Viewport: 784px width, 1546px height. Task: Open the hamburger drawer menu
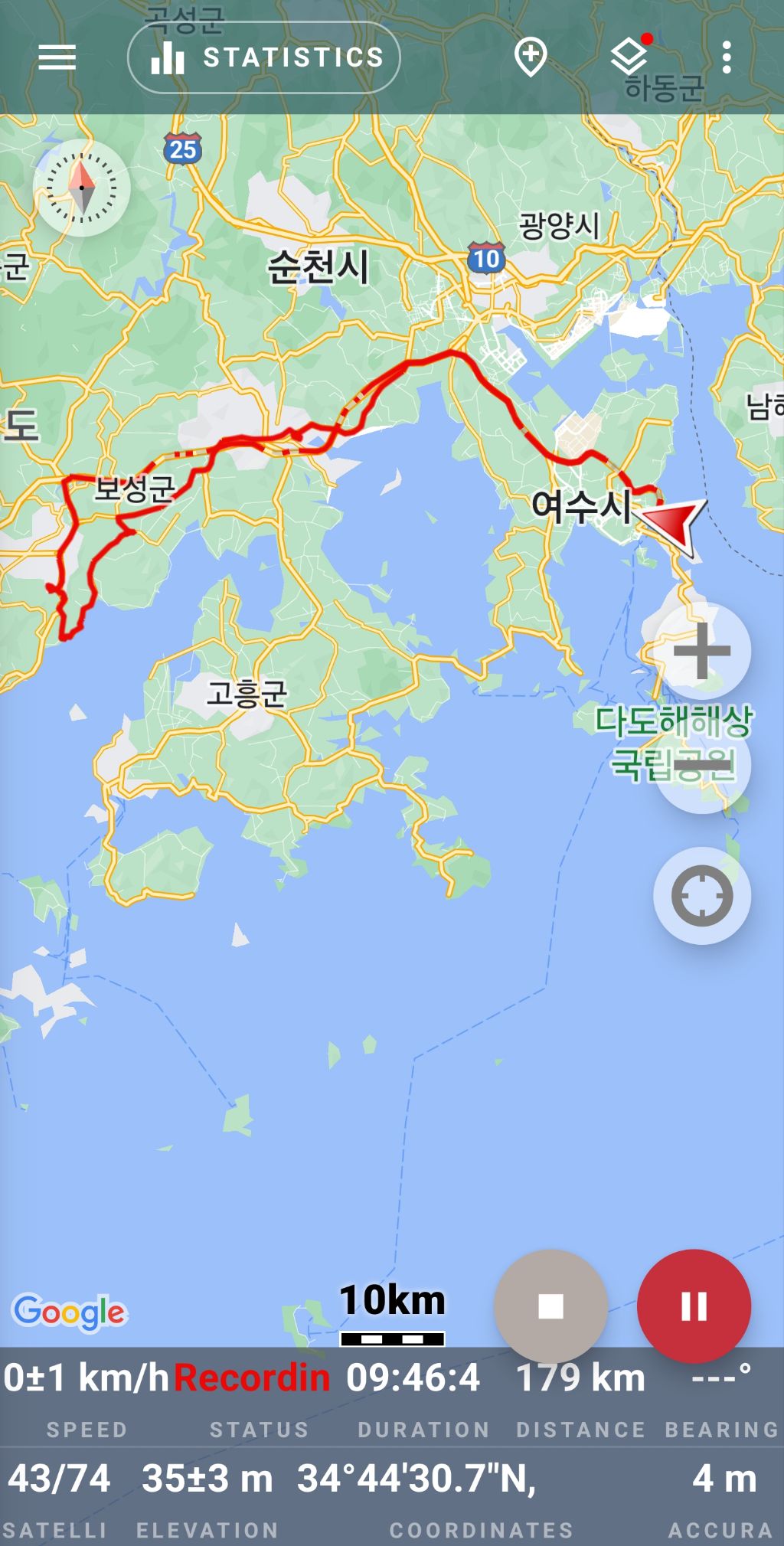click(x=57, y=57)
